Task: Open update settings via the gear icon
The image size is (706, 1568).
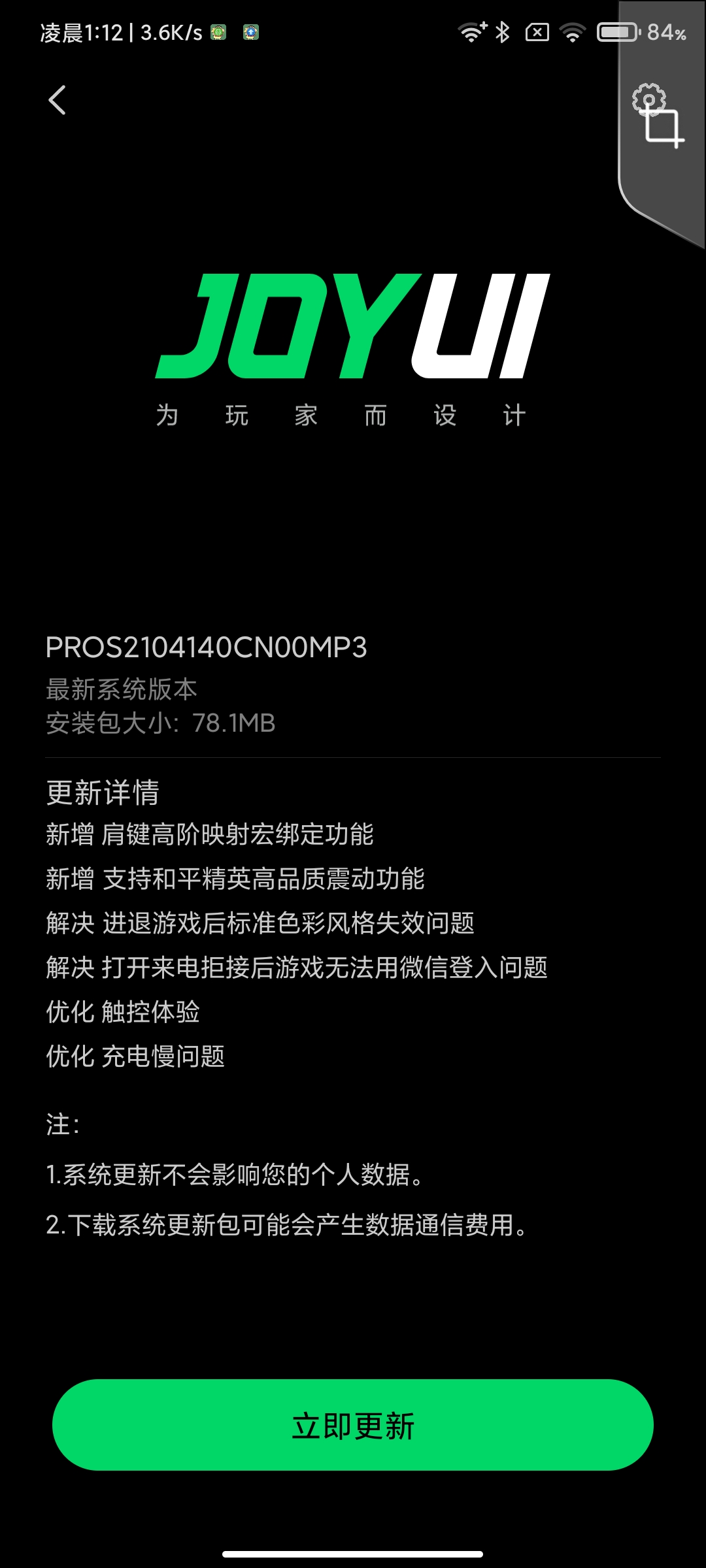Action: (x=648, y=99)
